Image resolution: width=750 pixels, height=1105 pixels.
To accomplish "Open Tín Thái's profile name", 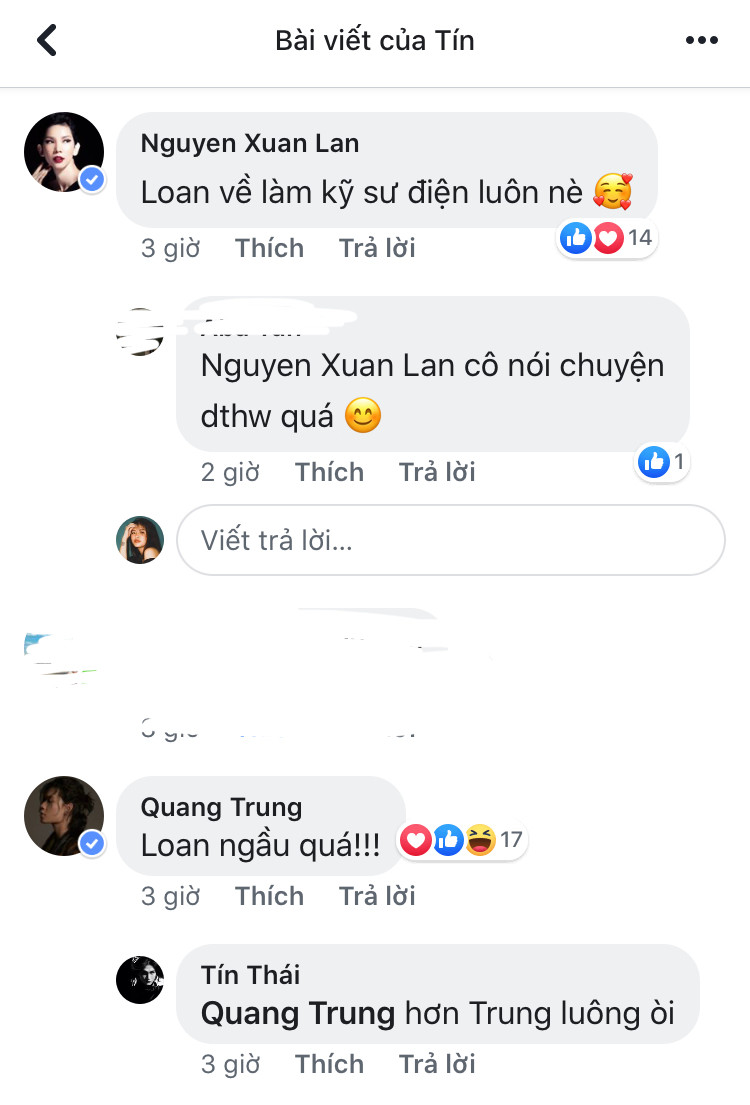I will 250,974.
